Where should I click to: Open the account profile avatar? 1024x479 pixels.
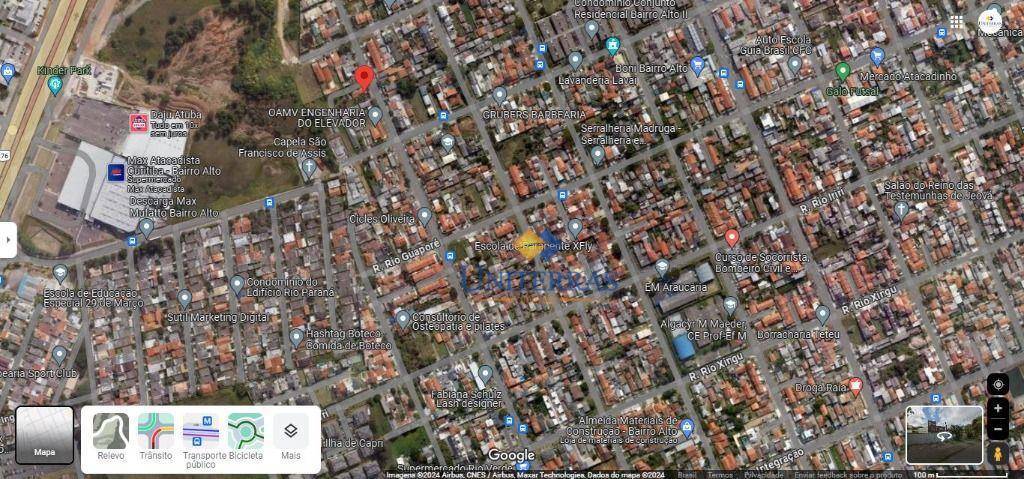(x=990, y=20)
